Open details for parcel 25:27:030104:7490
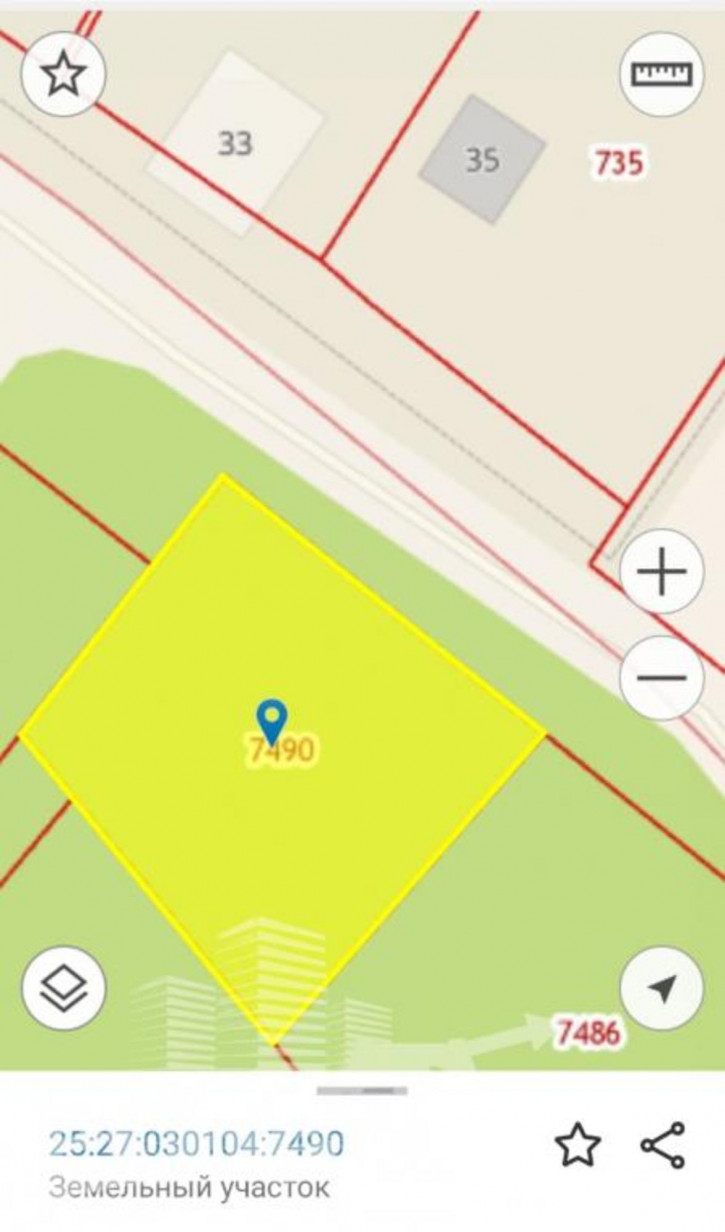This screenshot has width=725, height=1232. [x=197, y=1143]
